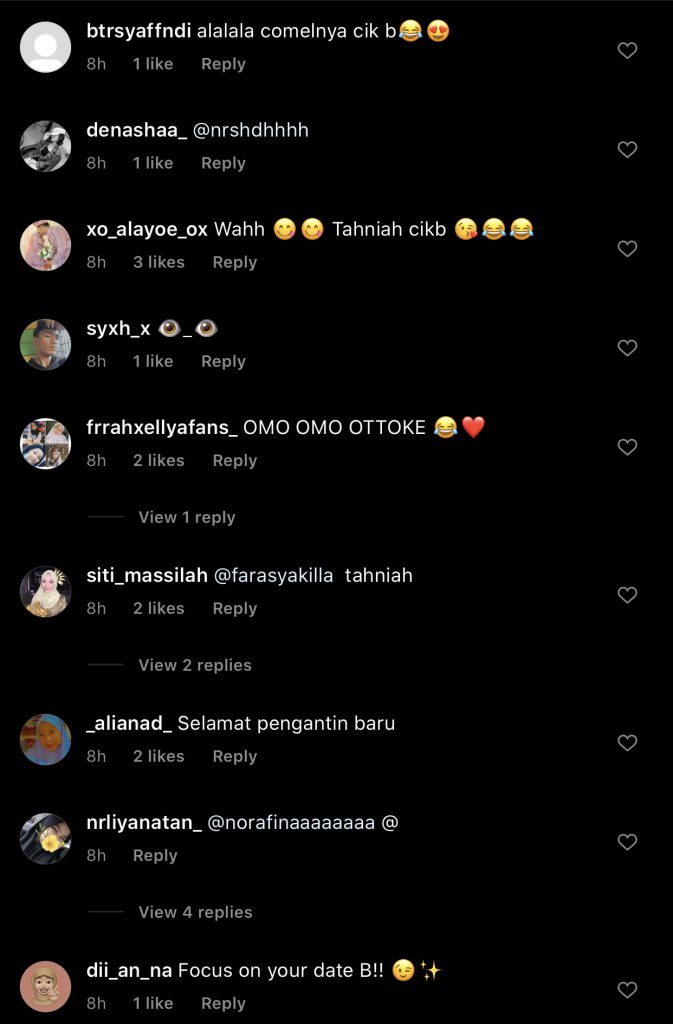Open syxh_x's profile picture
The height and width of the screenshot is (1024, 673).
click(x=46, y=344)
